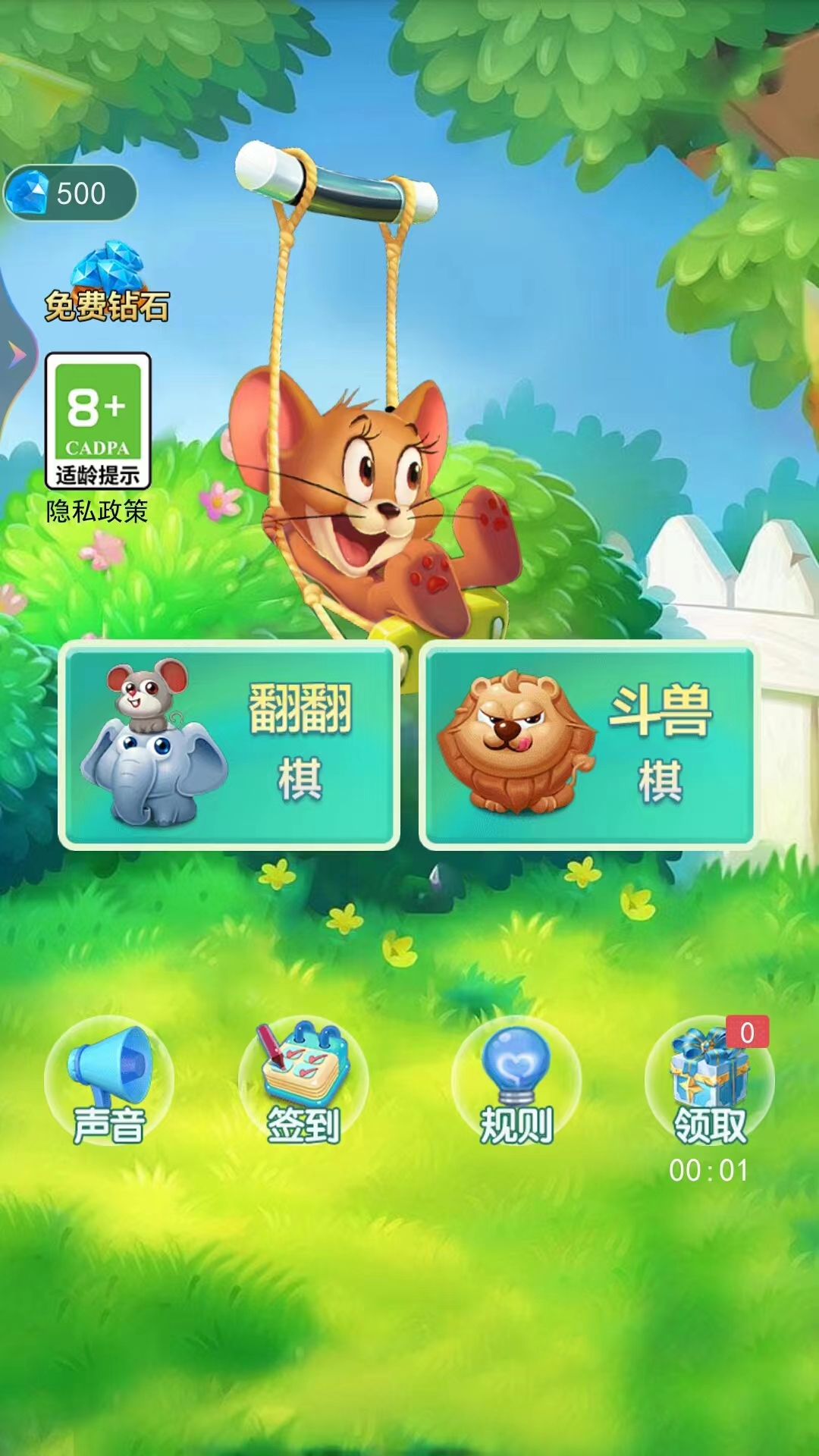Viewport: 819px width, 1456px height.
Task: Claim the 领取 gift box reward
Action: [x=710, y=1083]
